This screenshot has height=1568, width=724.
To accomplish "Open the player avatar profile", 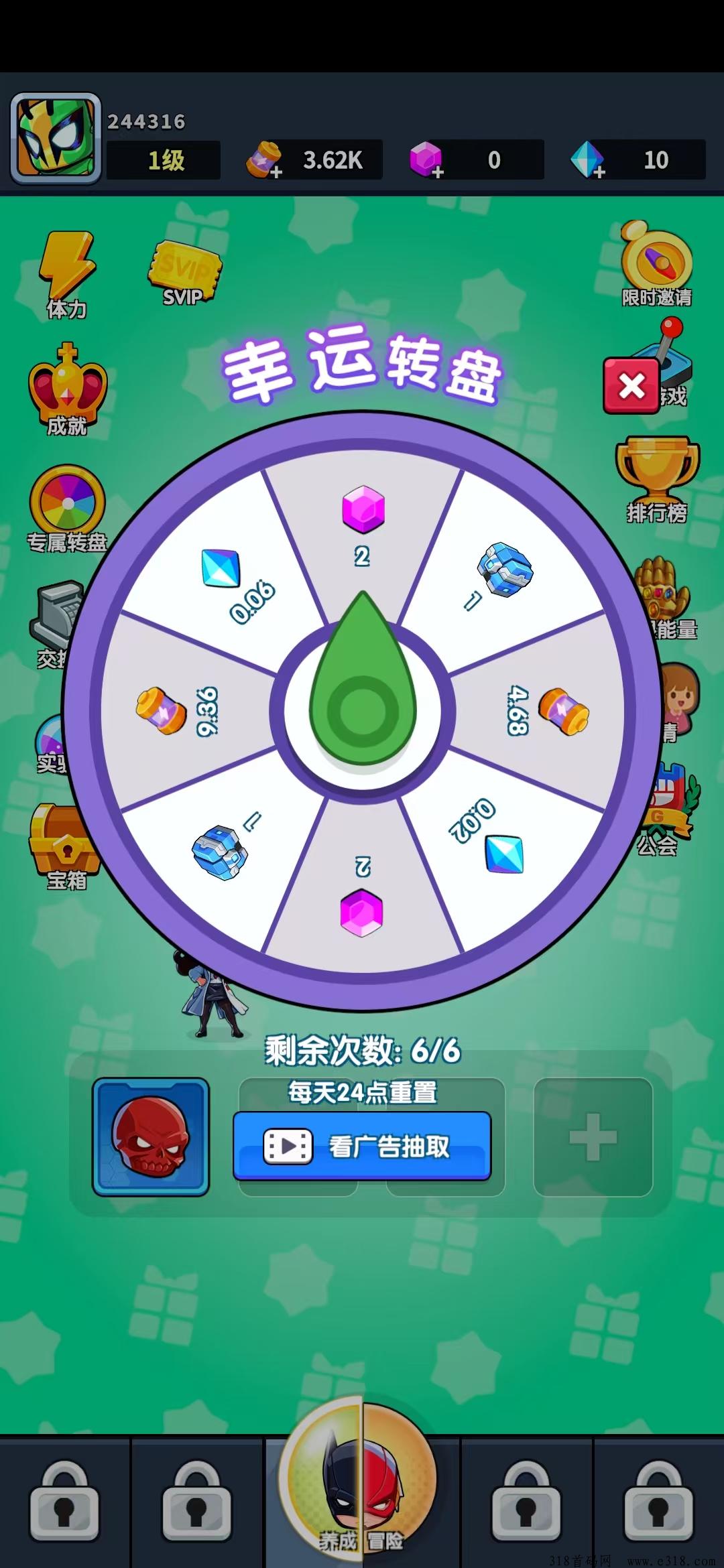I will tap(56, 138).
